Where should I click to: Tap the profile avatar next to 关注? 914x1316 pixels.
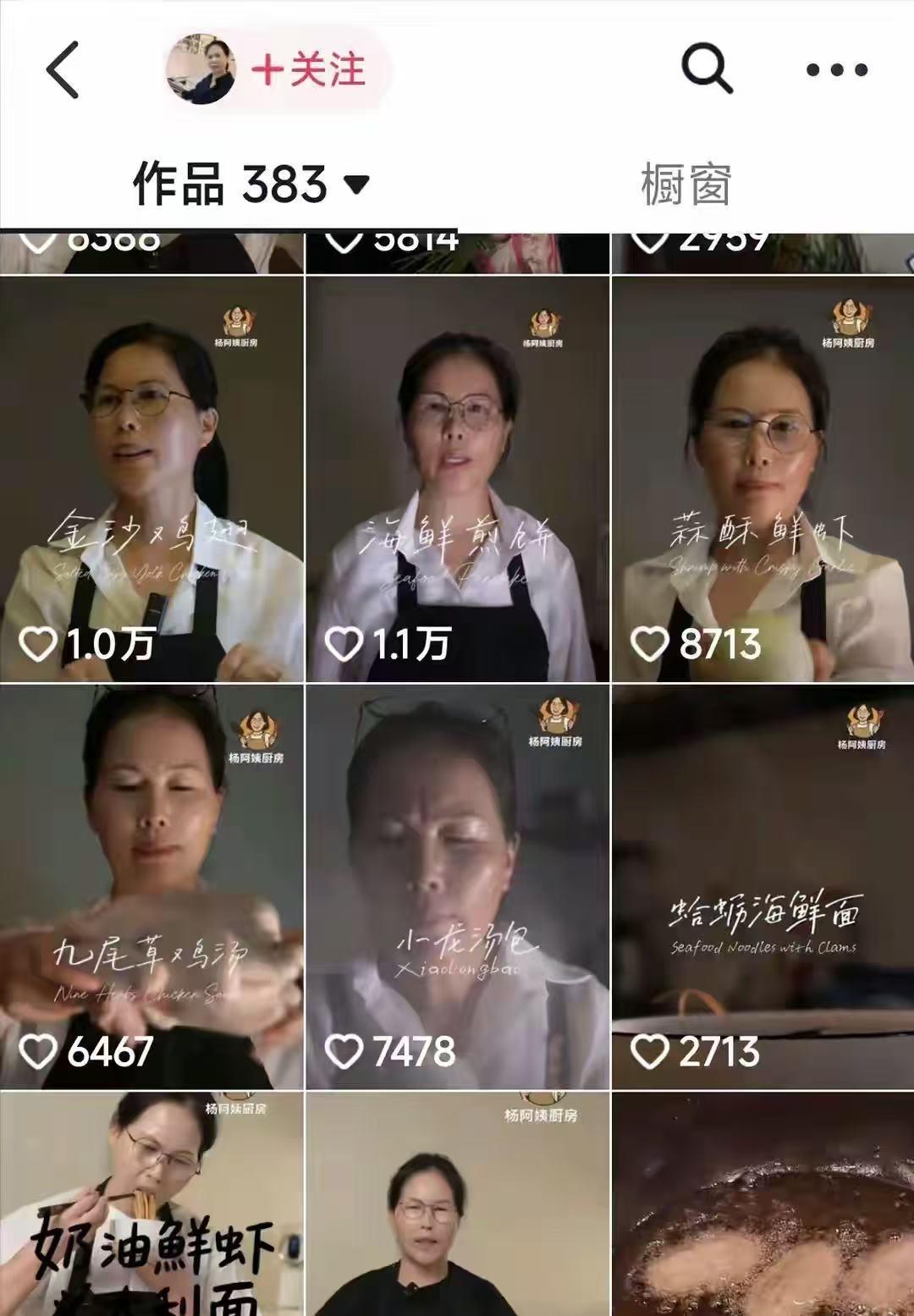pyautogui.click(x=200, y=69)
